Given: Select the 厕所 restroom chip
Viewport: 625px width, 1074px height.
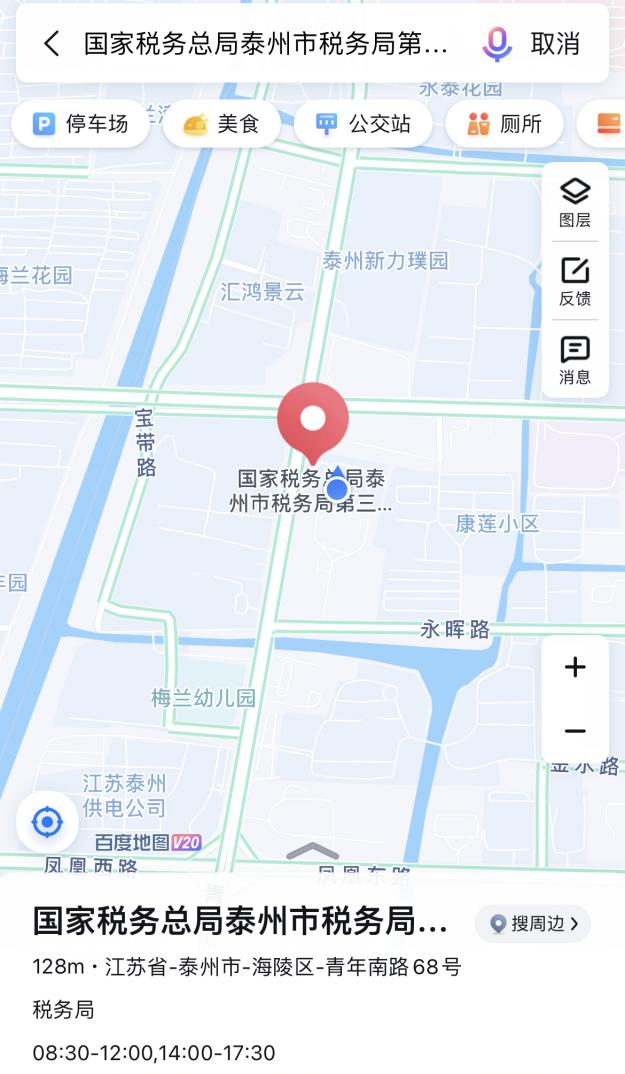Looking at the screenshot, I should coord(505,124).
